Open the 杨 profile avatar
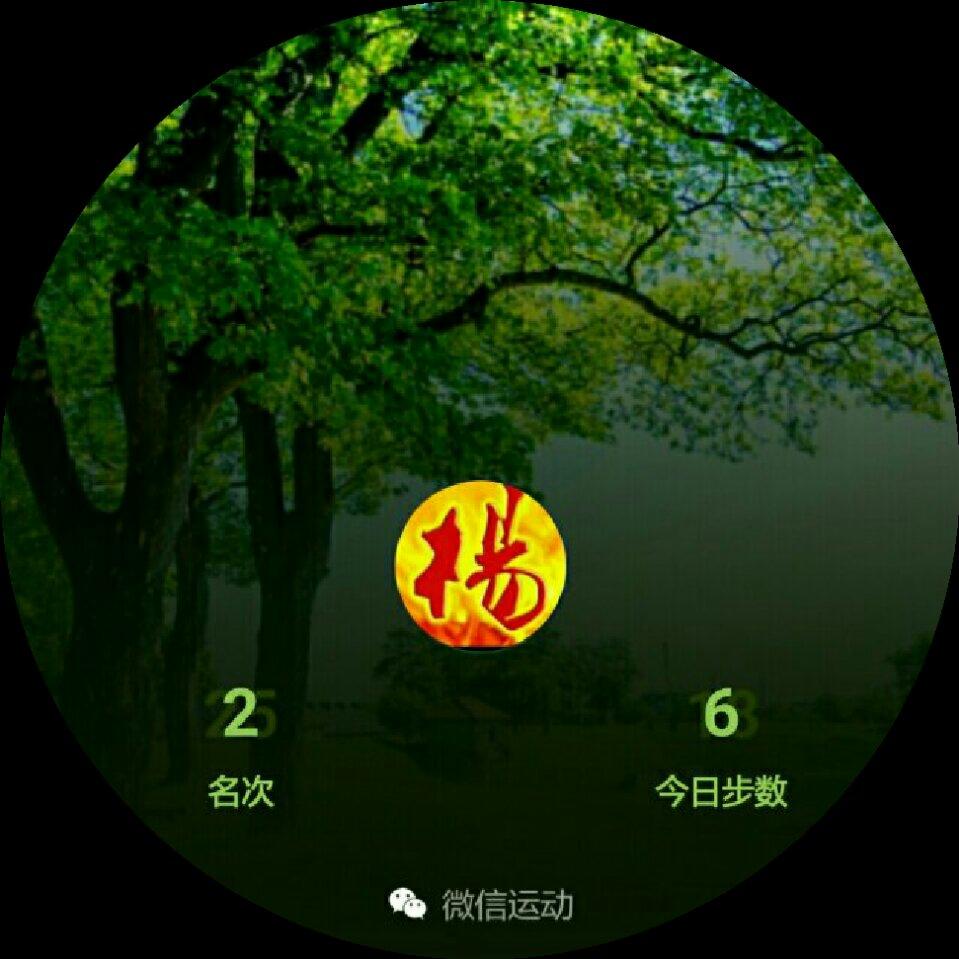This screenshot has height=959, width=959. click(480, 567)
